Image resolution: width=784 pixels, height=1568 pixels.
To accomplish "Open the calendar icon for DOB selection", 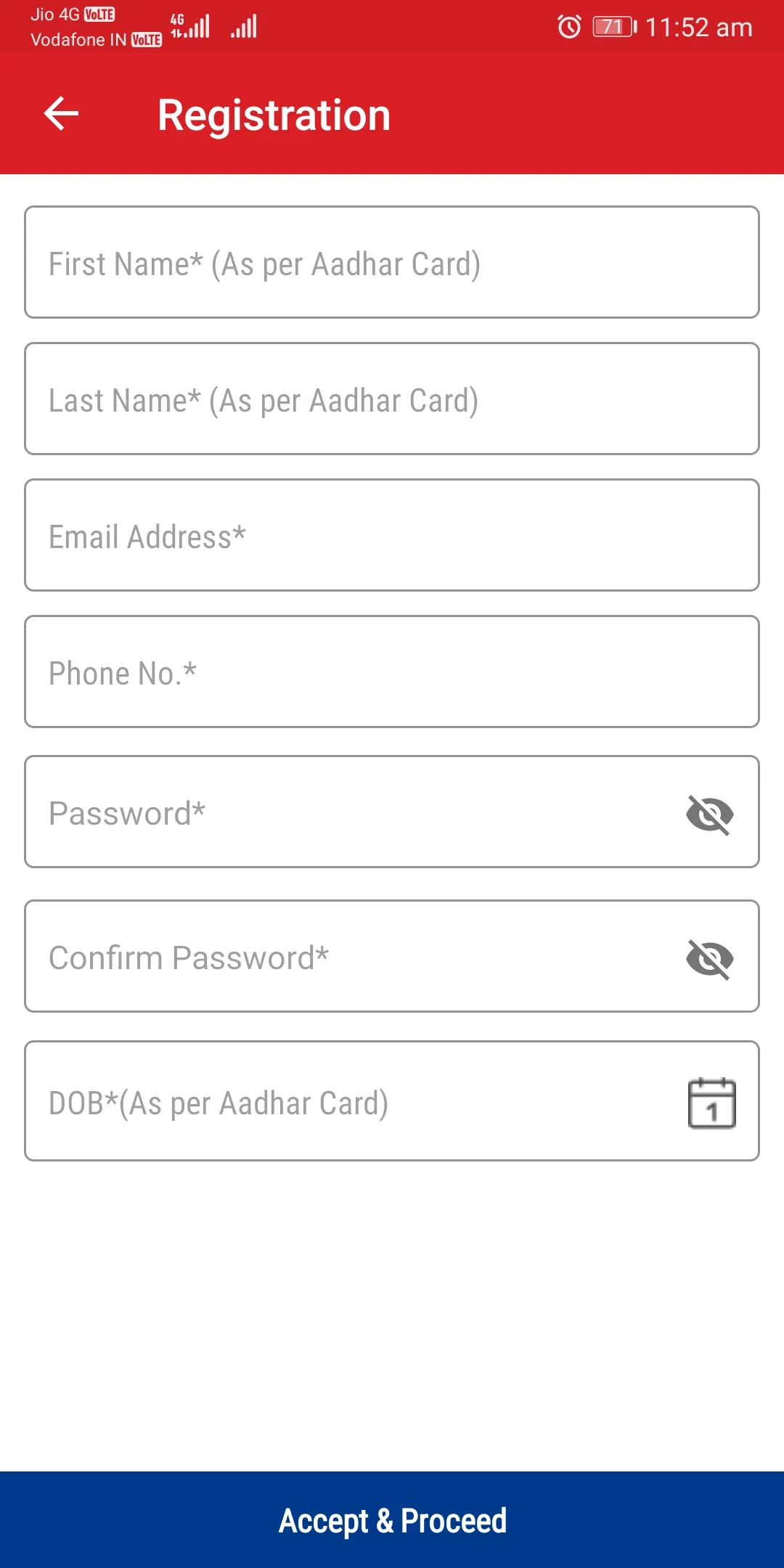I will coord(712,1101).
